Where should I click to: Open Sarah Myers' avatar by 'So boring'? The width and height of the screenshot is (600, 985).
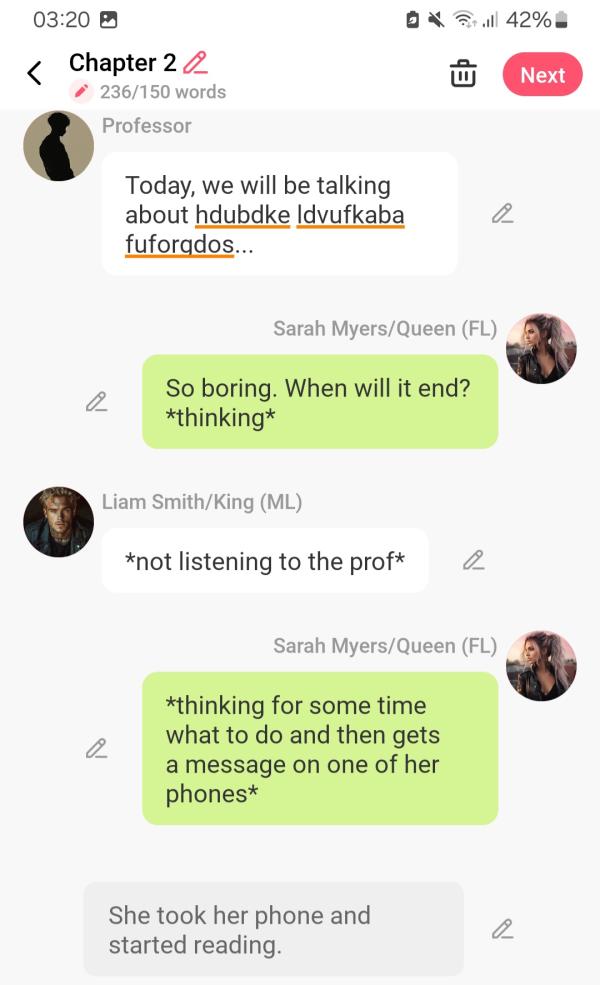pyautogui.click(x=541, y=349)
